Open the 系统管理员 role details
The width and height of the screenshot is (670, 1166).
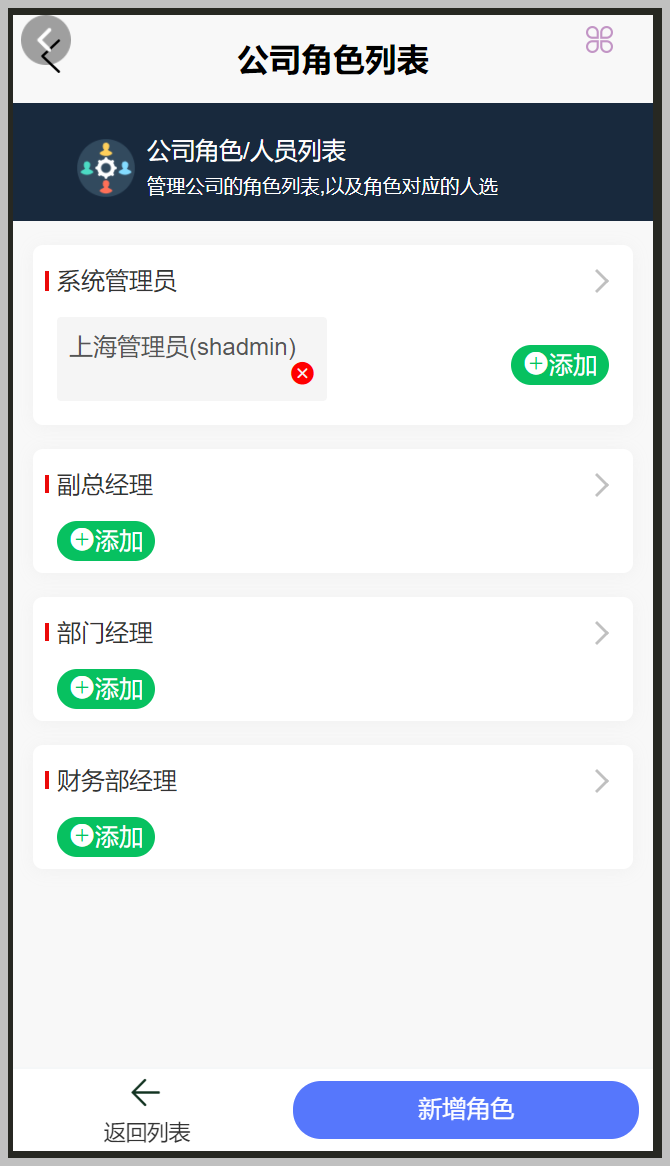point(602,281)
